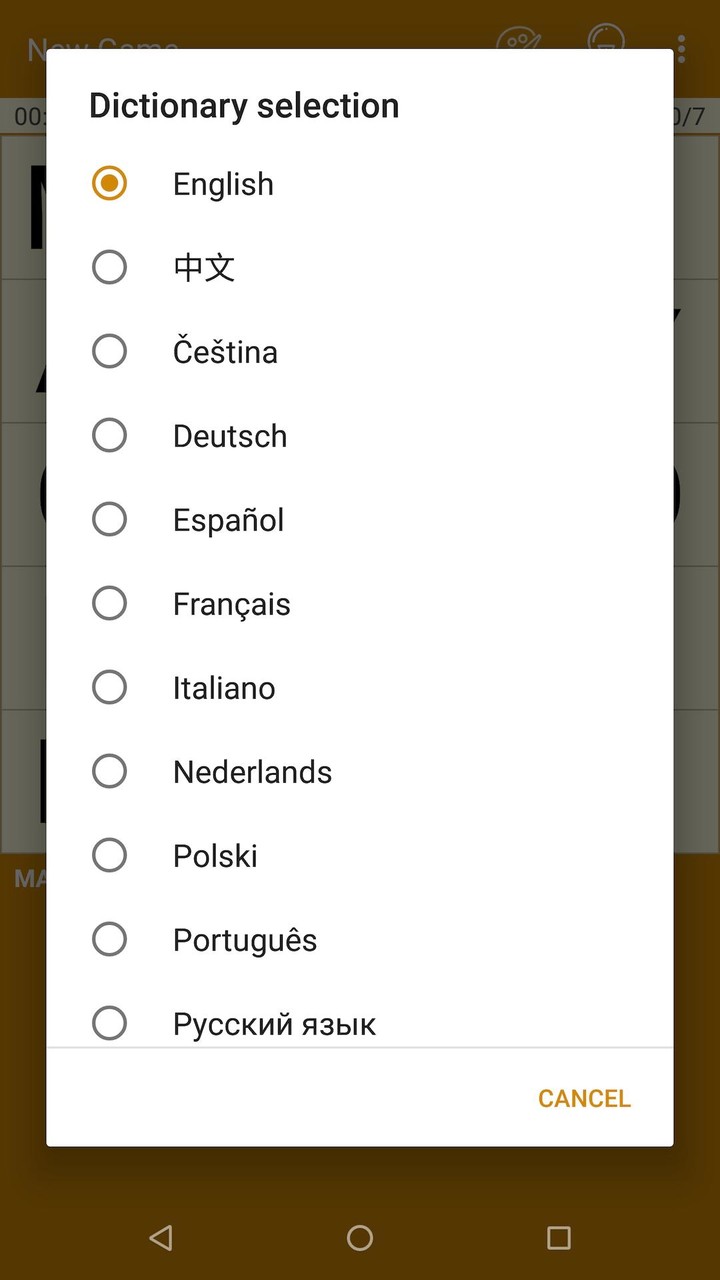
Task: Open the theme palette icon
Action: coord(519,43)
